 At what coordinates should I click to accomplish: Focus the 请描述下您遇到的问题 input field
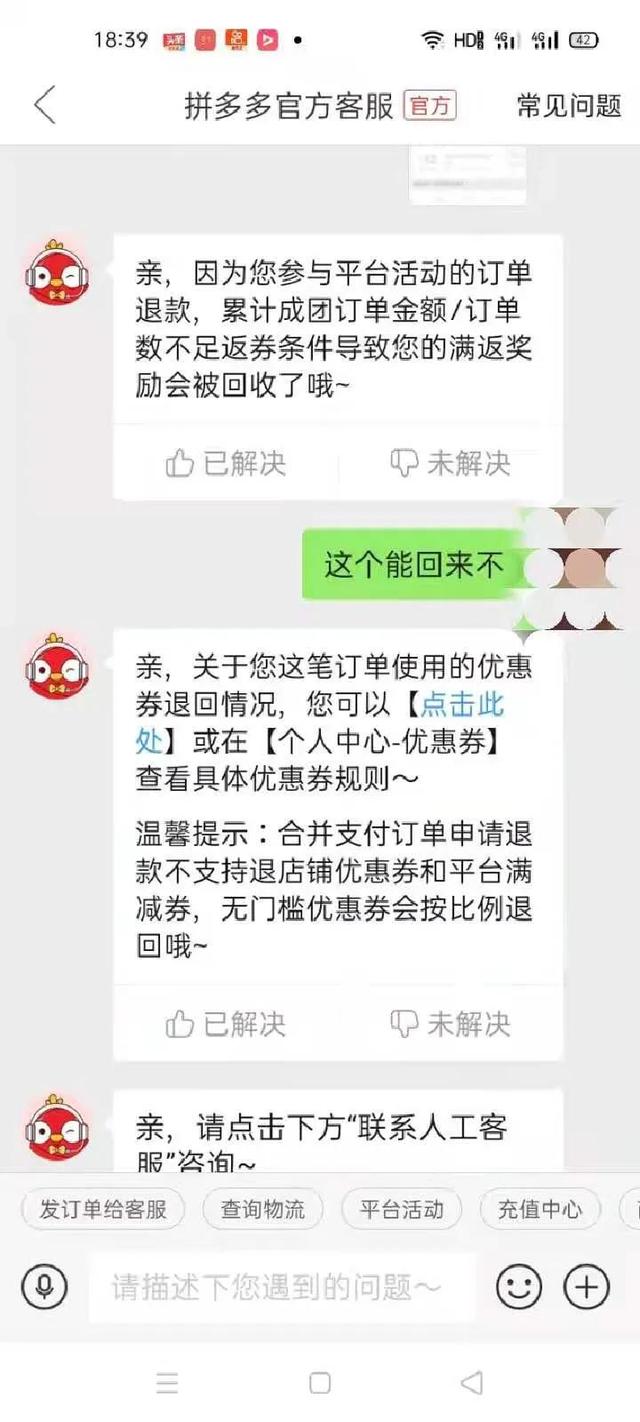[282, 1287]
